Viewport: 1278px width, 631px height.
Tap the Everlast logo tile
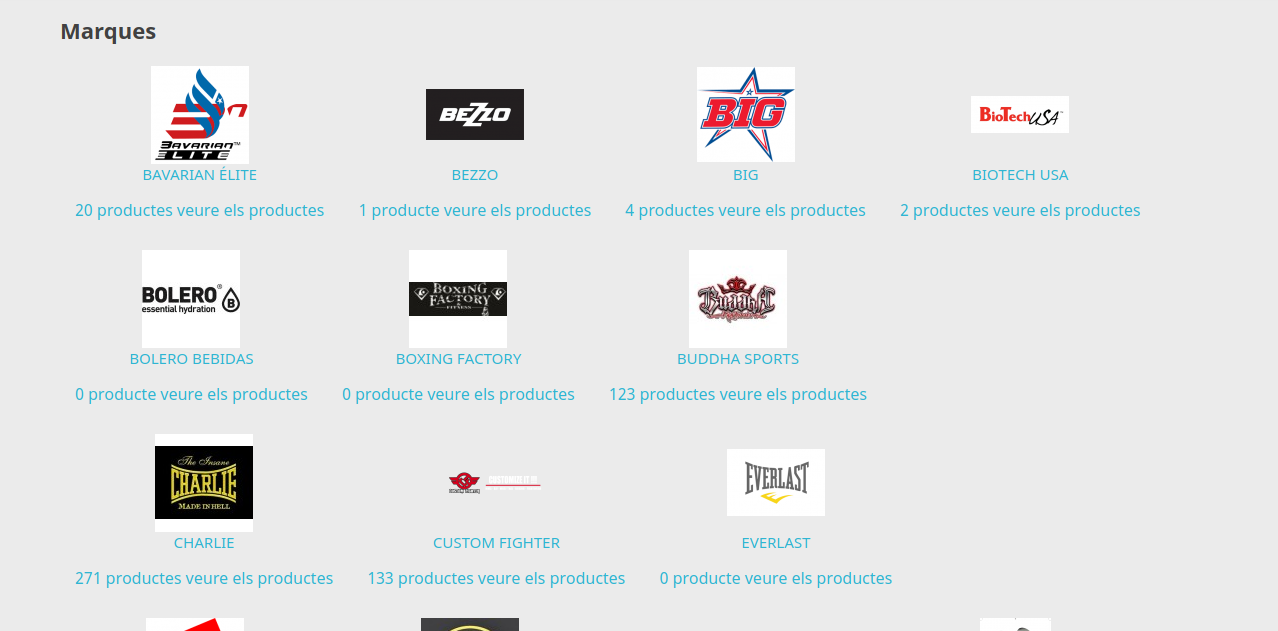click(x=775, y=482)
